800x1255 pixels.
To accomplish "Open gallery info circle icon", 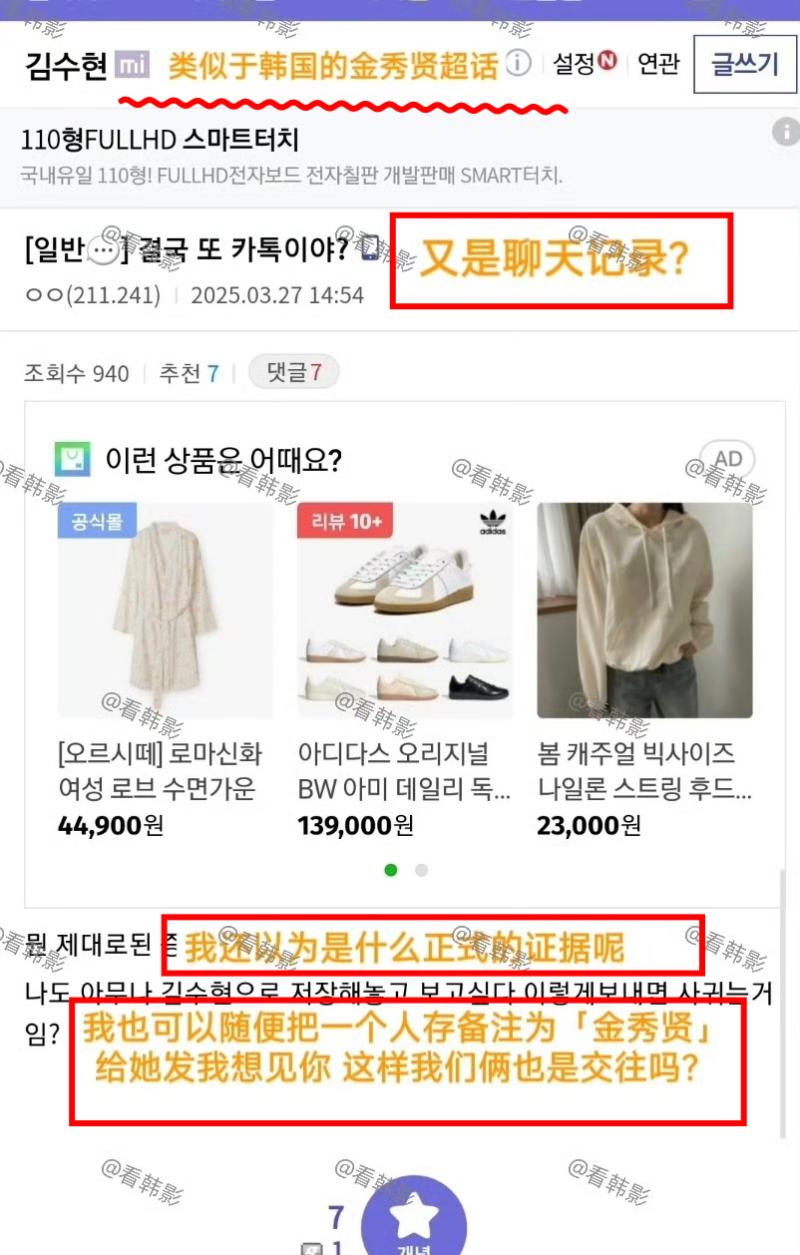I will point(518,64).
